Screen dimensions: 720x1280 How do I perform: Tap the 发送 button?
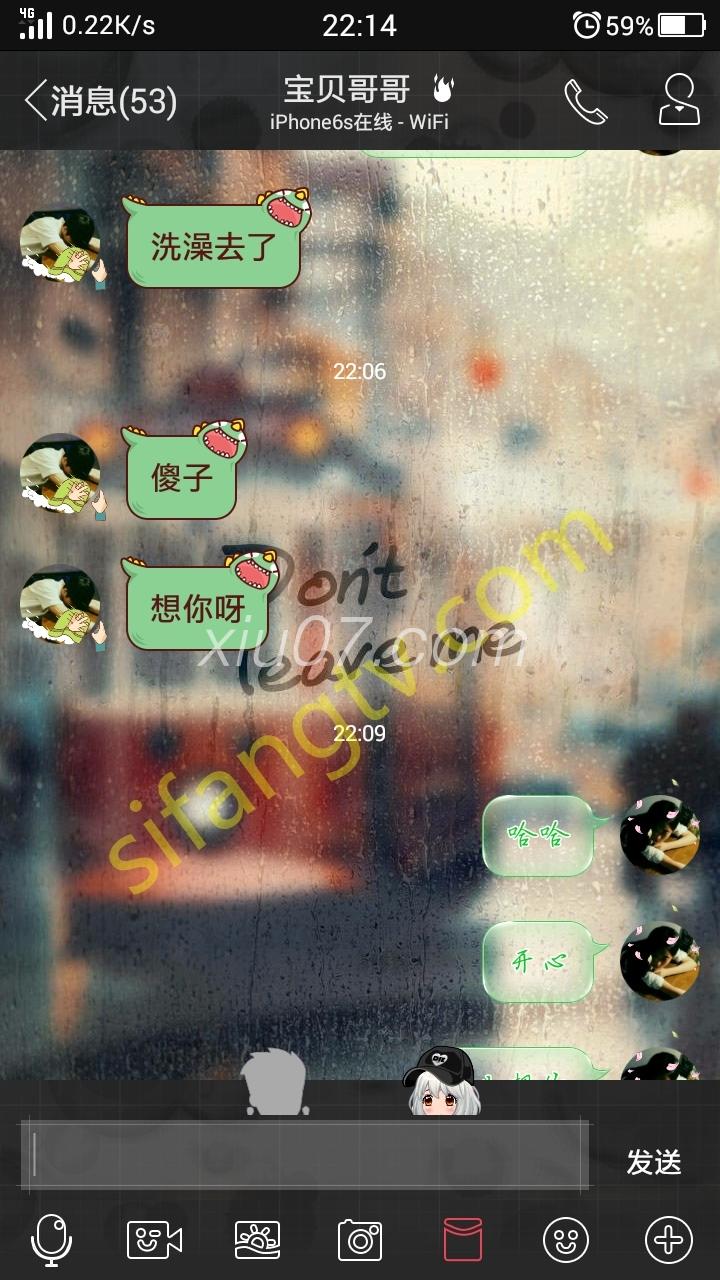[654, 1162]
